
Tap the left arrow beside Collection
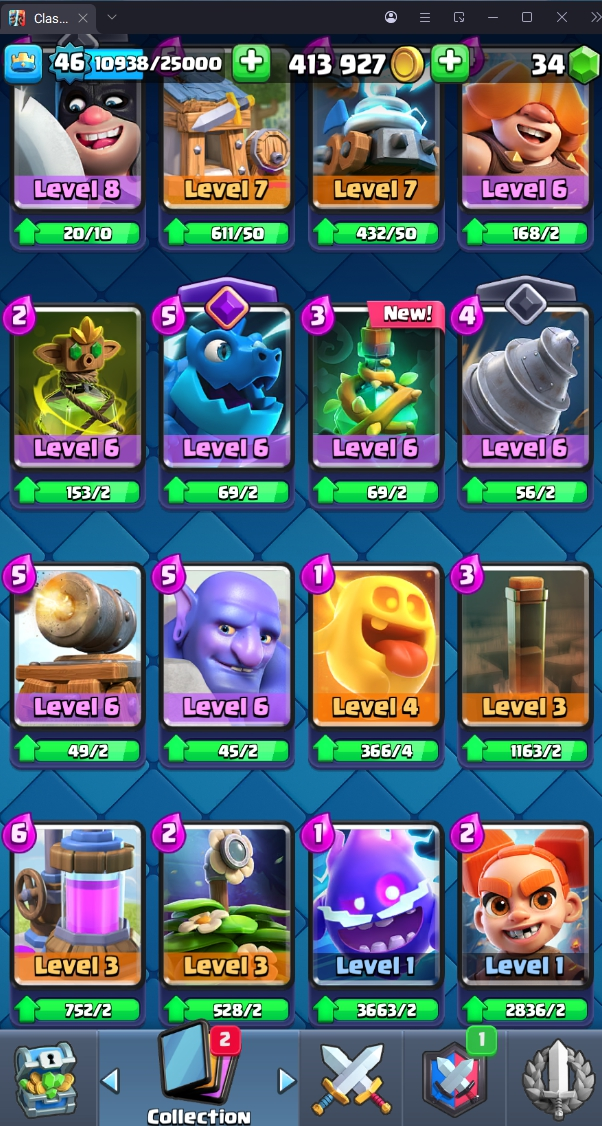pyautogui.click(x=111, y=1080)
